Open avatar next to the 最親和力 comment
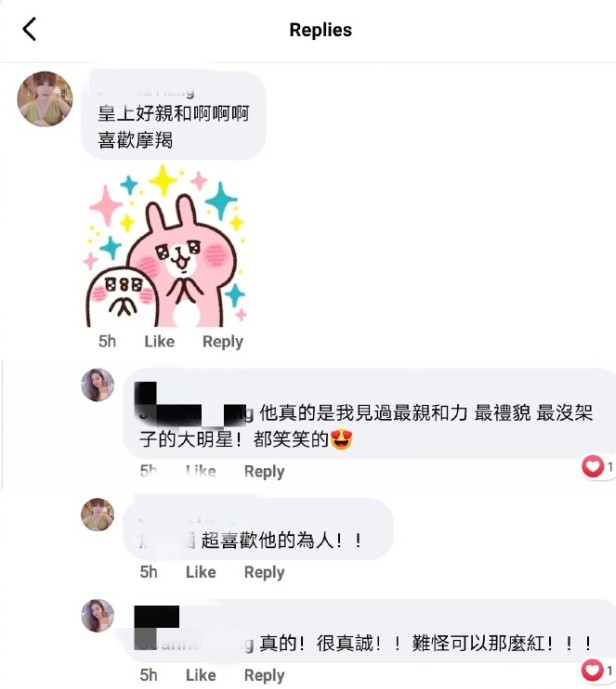 (x=98, y=385)
